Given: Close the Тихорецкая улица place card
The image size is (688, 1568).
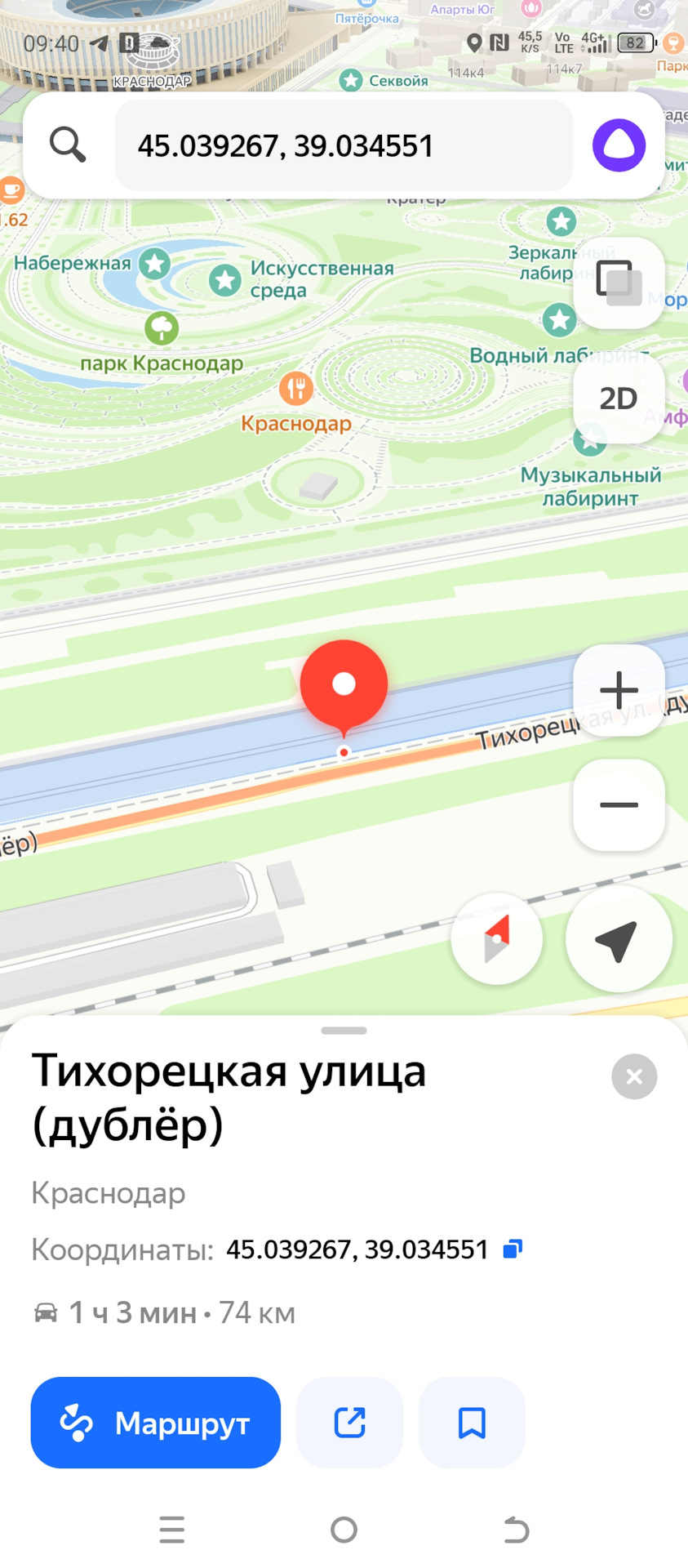Looking at the screenshot, I should coord(634,1077).
